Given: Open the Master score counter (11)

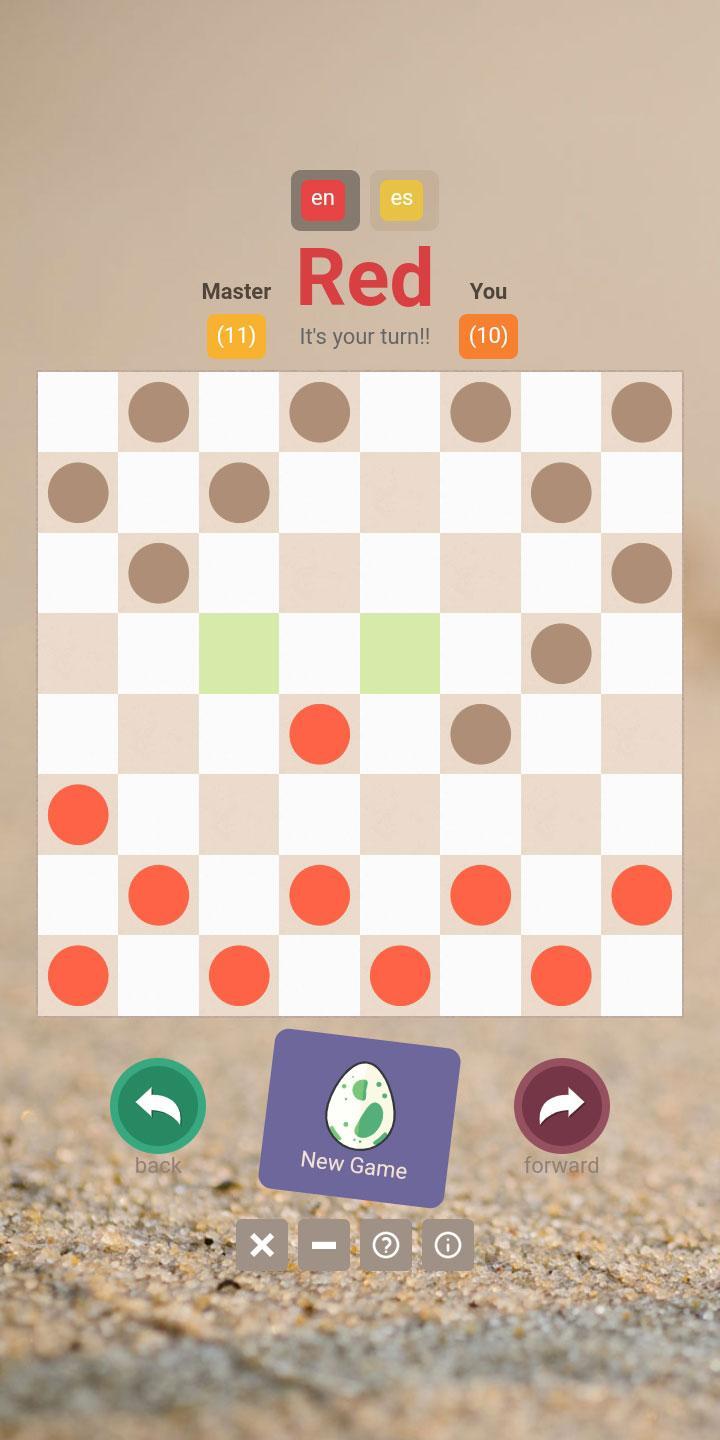Looking at the screenshot, I should point(236,337).
